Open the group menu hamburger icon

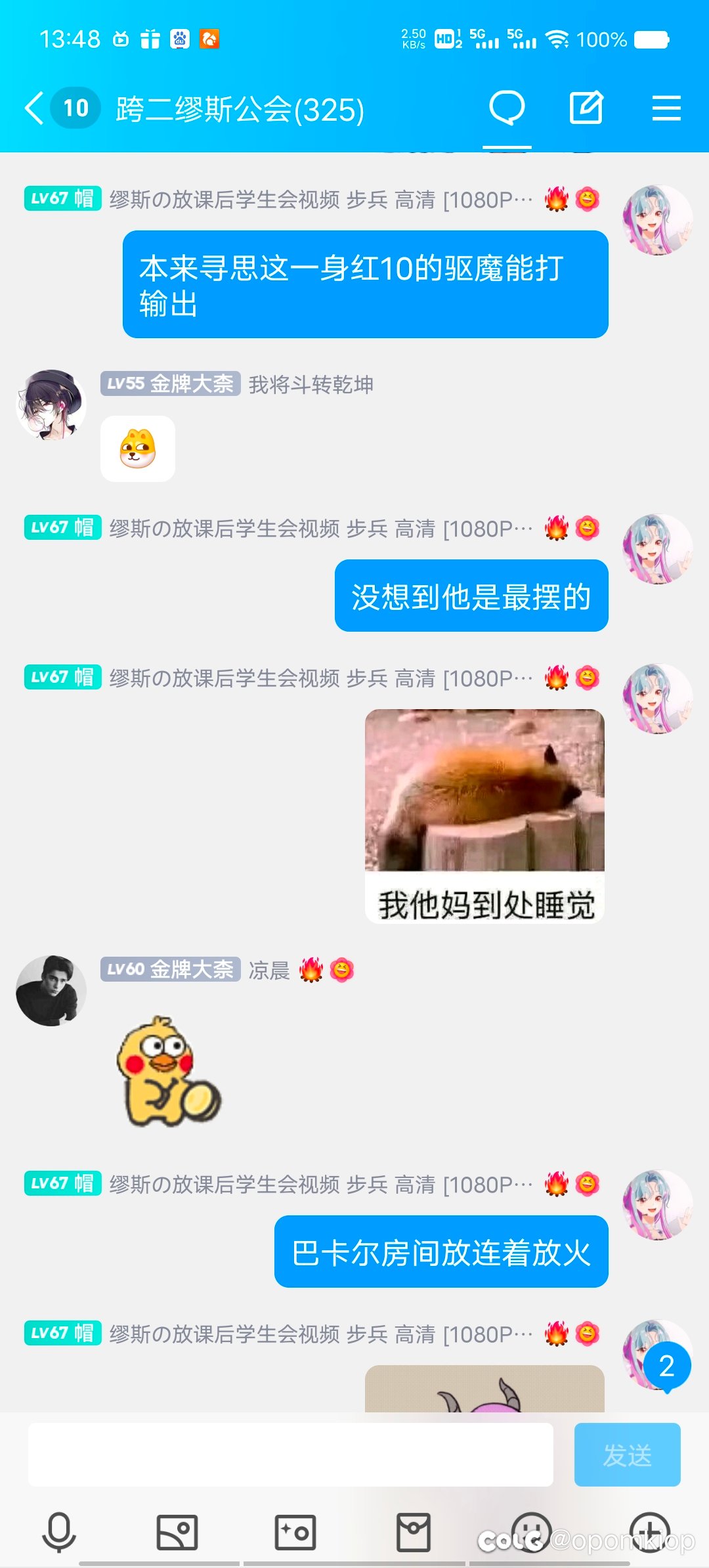point(666,108)
